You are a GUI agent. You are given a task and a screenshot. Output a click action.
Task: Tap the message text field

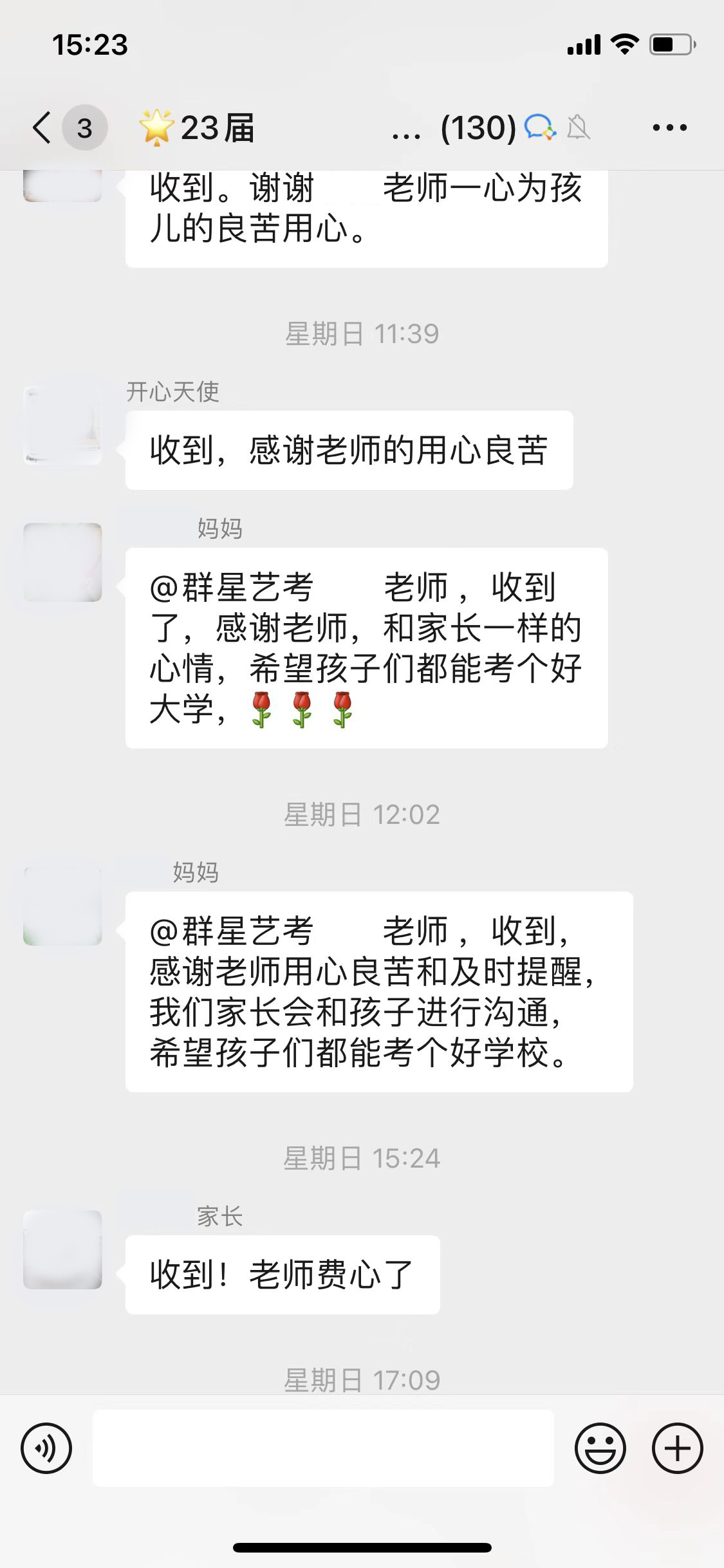[x=323, y=1449]
